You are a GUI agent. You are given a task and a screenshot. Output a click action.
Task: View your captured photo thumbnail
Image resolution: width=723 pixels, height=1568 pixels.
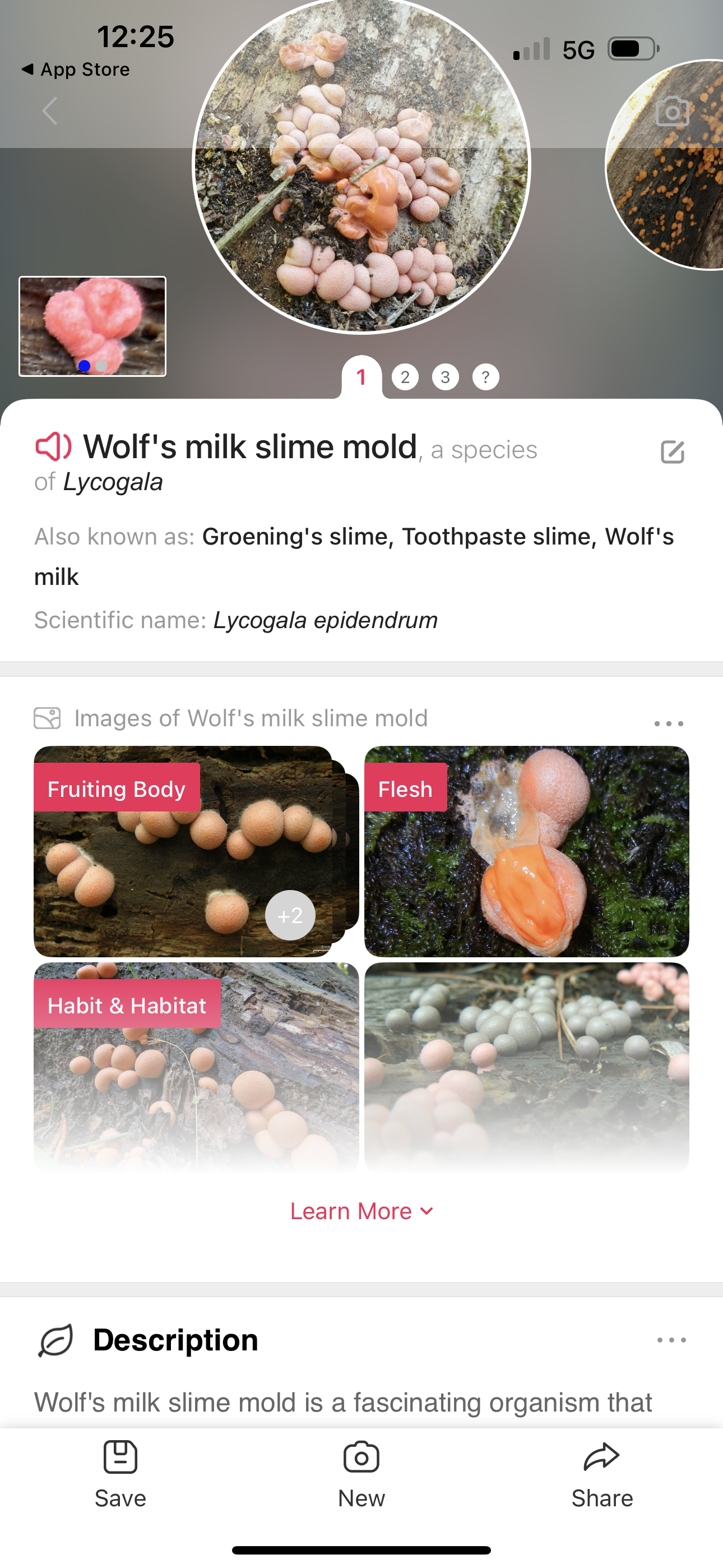coord(92,326)
